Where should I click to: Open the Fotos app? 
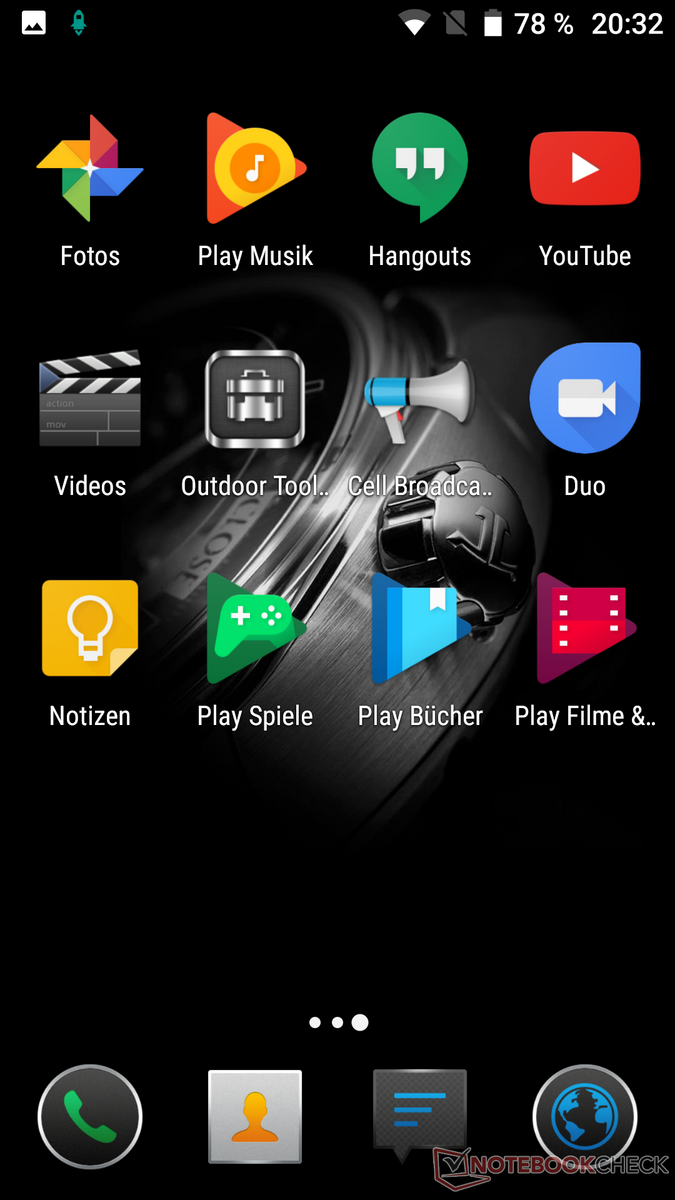click(90, 168)
